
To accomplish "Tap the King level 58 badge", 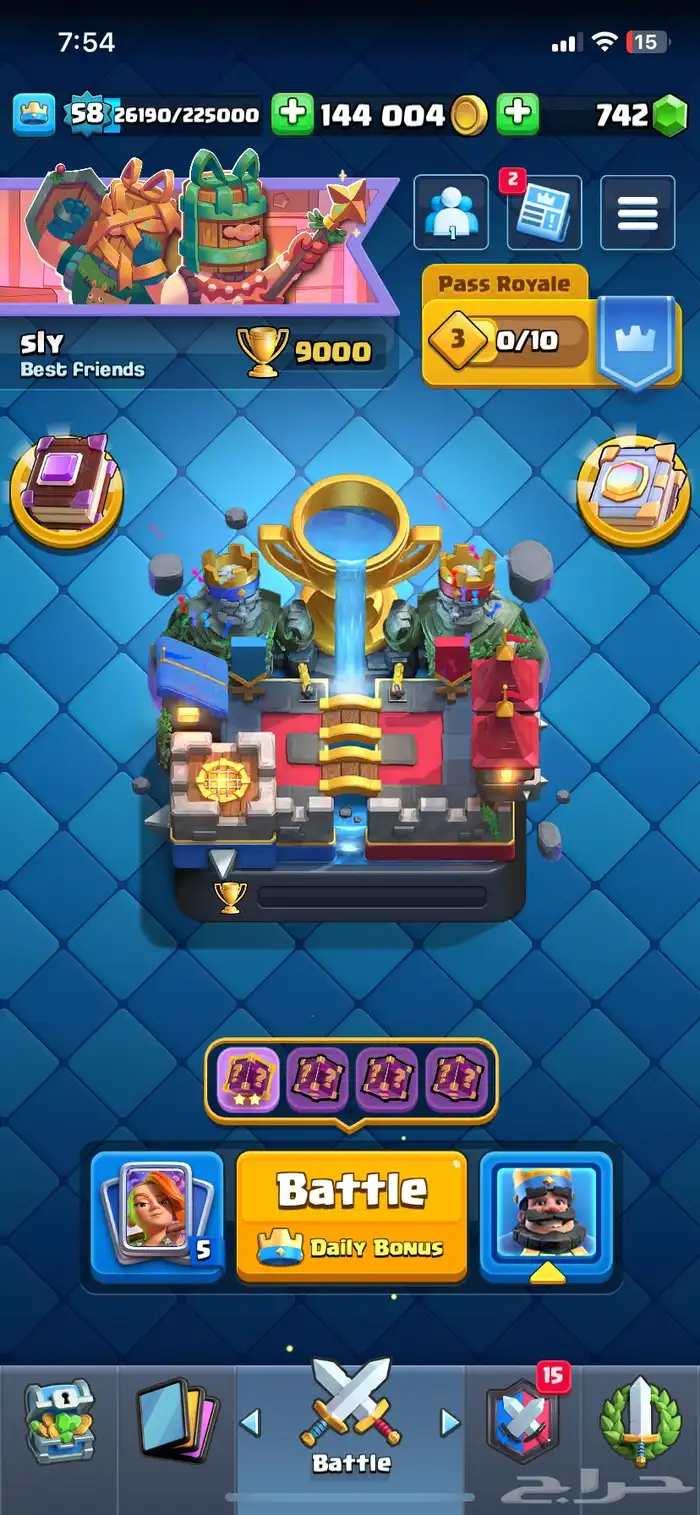I will (x=85, y=115).
